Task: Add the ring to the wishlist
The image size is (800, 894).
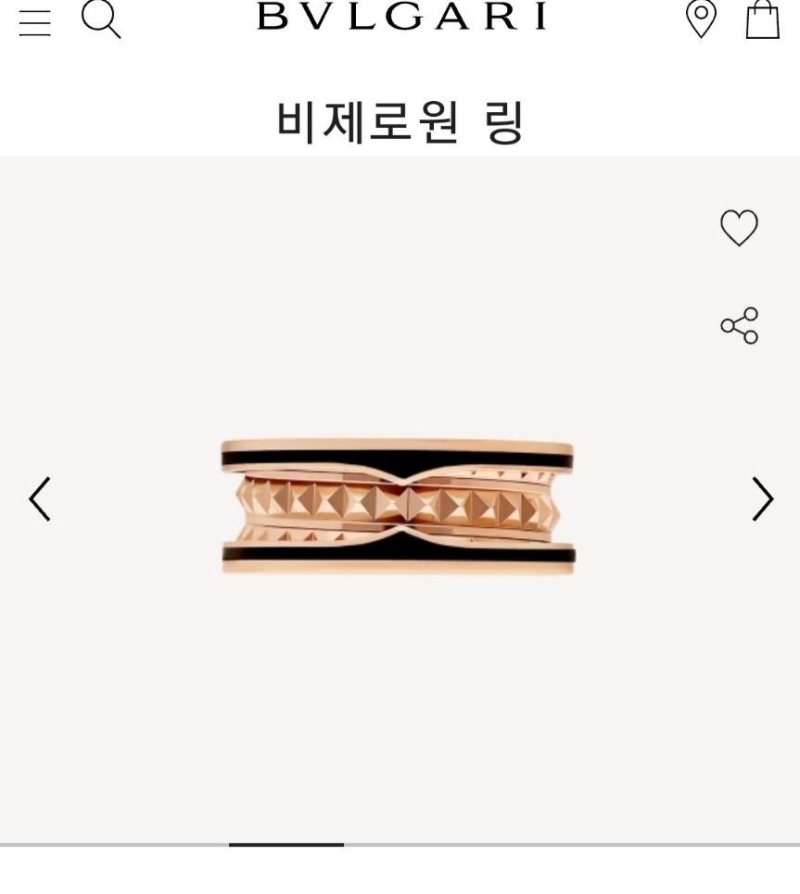Action: click(739, 228)
